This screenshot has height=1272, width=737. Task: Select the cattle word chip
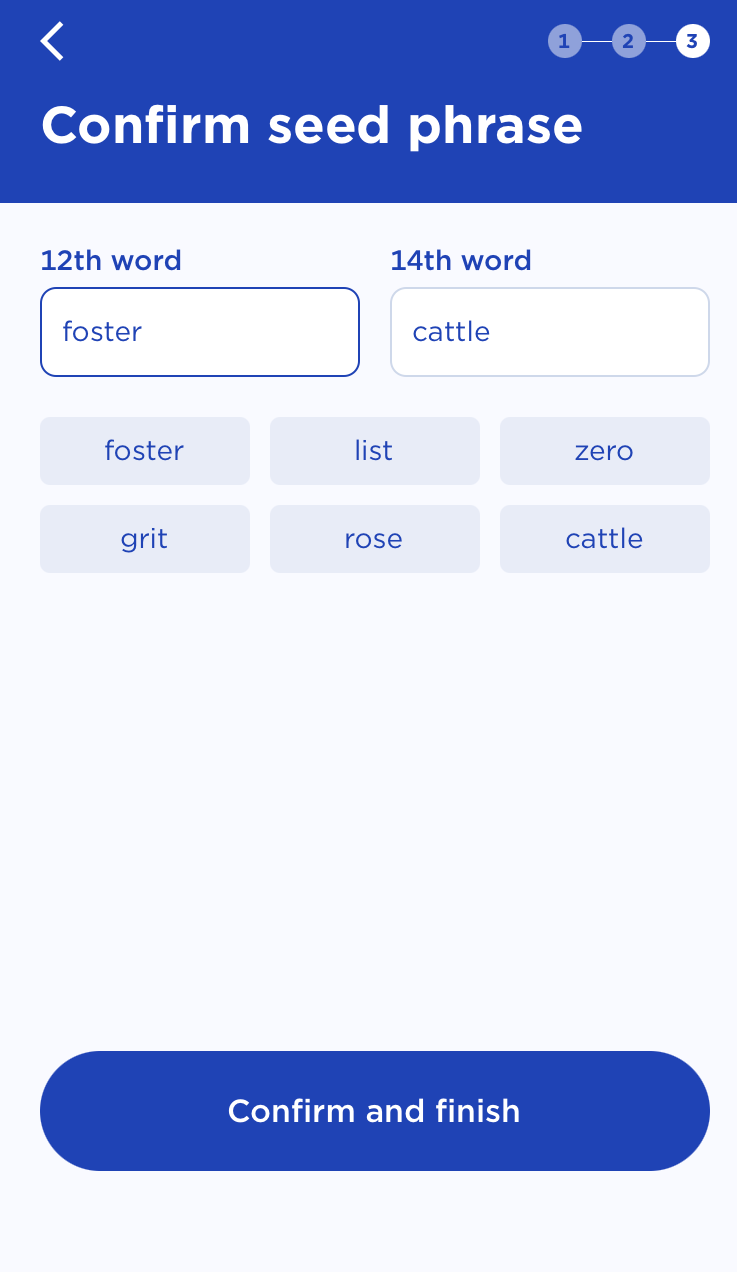click(x=604, y=539)
